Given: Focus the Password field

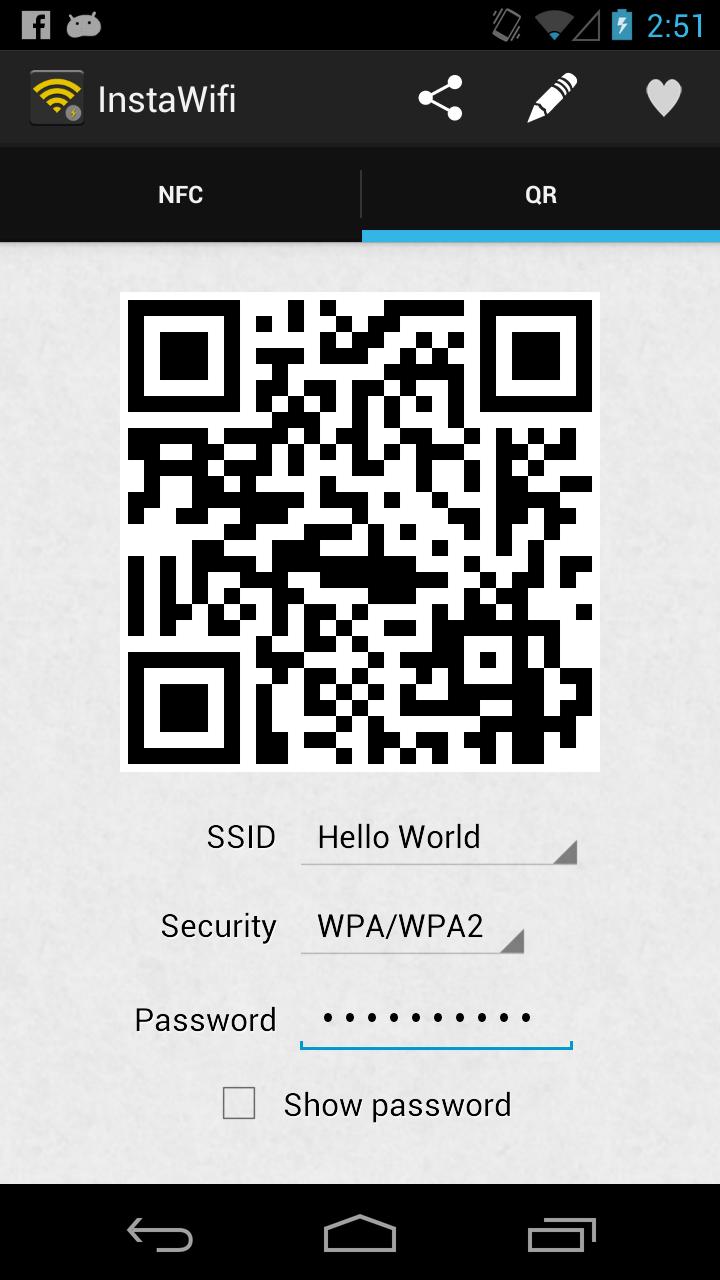Looking at the screenshot, I should tap(436, 1020).
